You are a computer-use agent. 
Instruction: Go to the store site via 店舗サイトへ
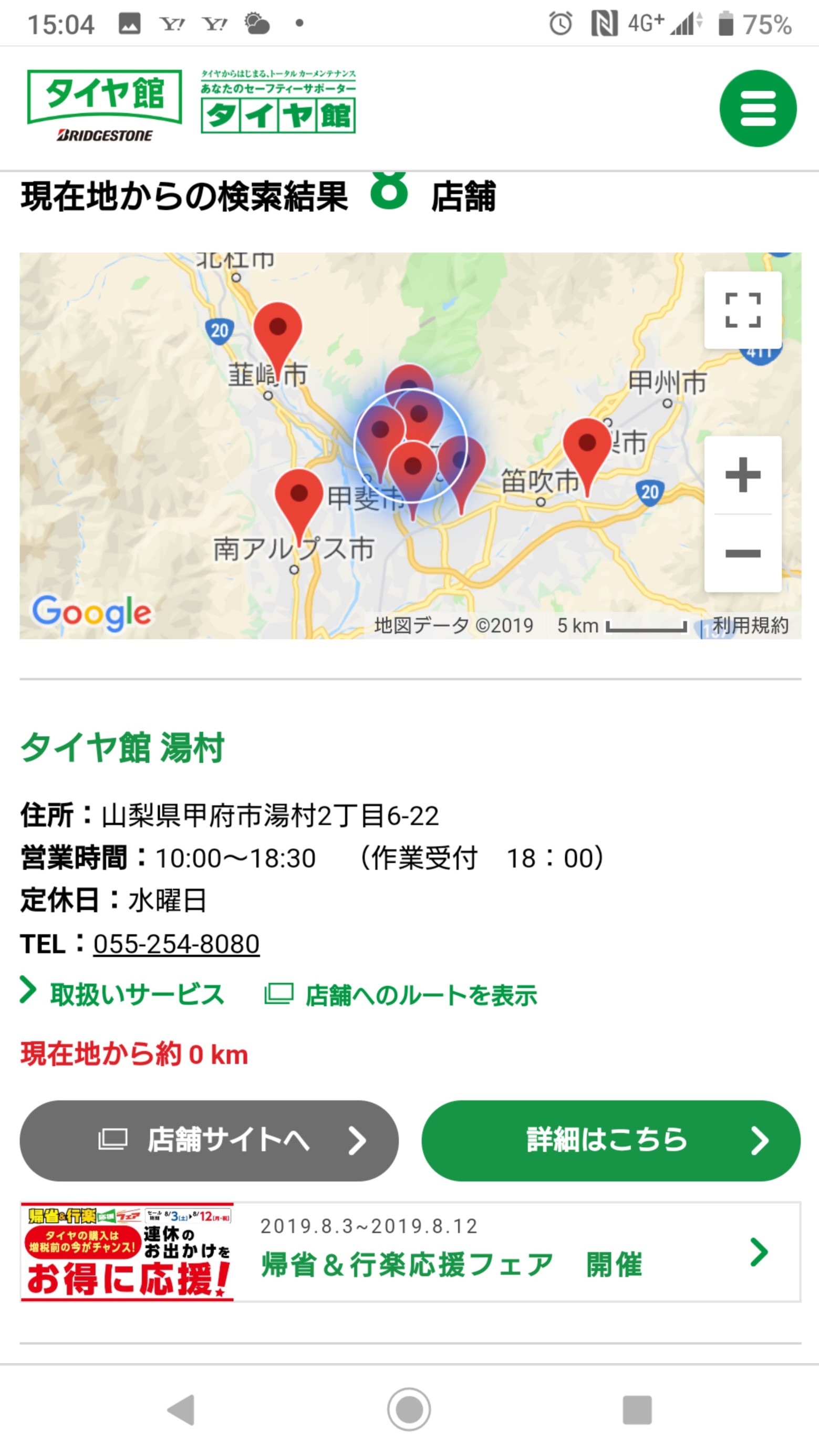(x=209, y=1140)
